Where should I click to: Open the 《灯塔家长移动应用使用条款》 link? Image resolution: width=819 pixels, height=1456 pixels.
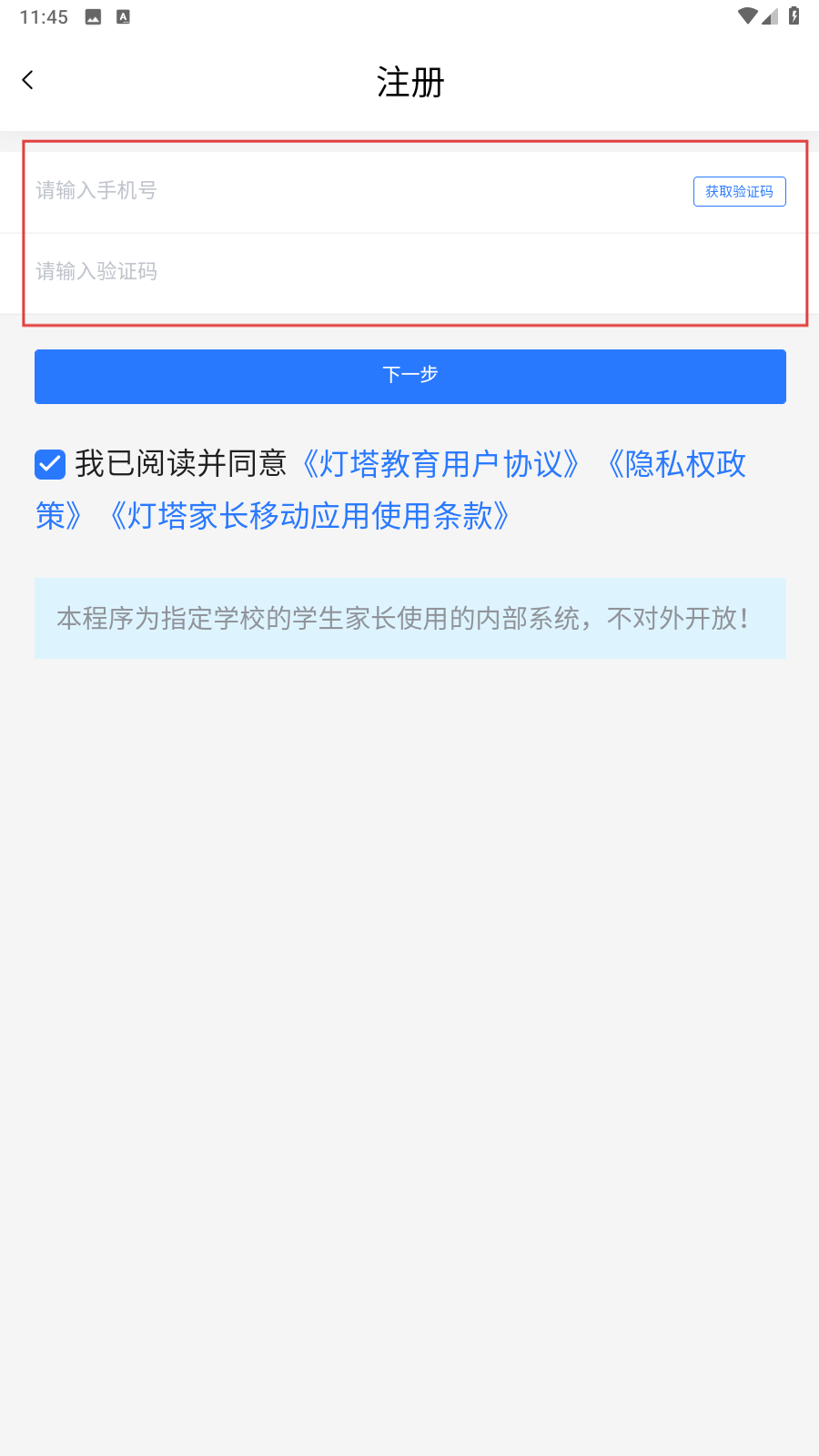(308, 516)
